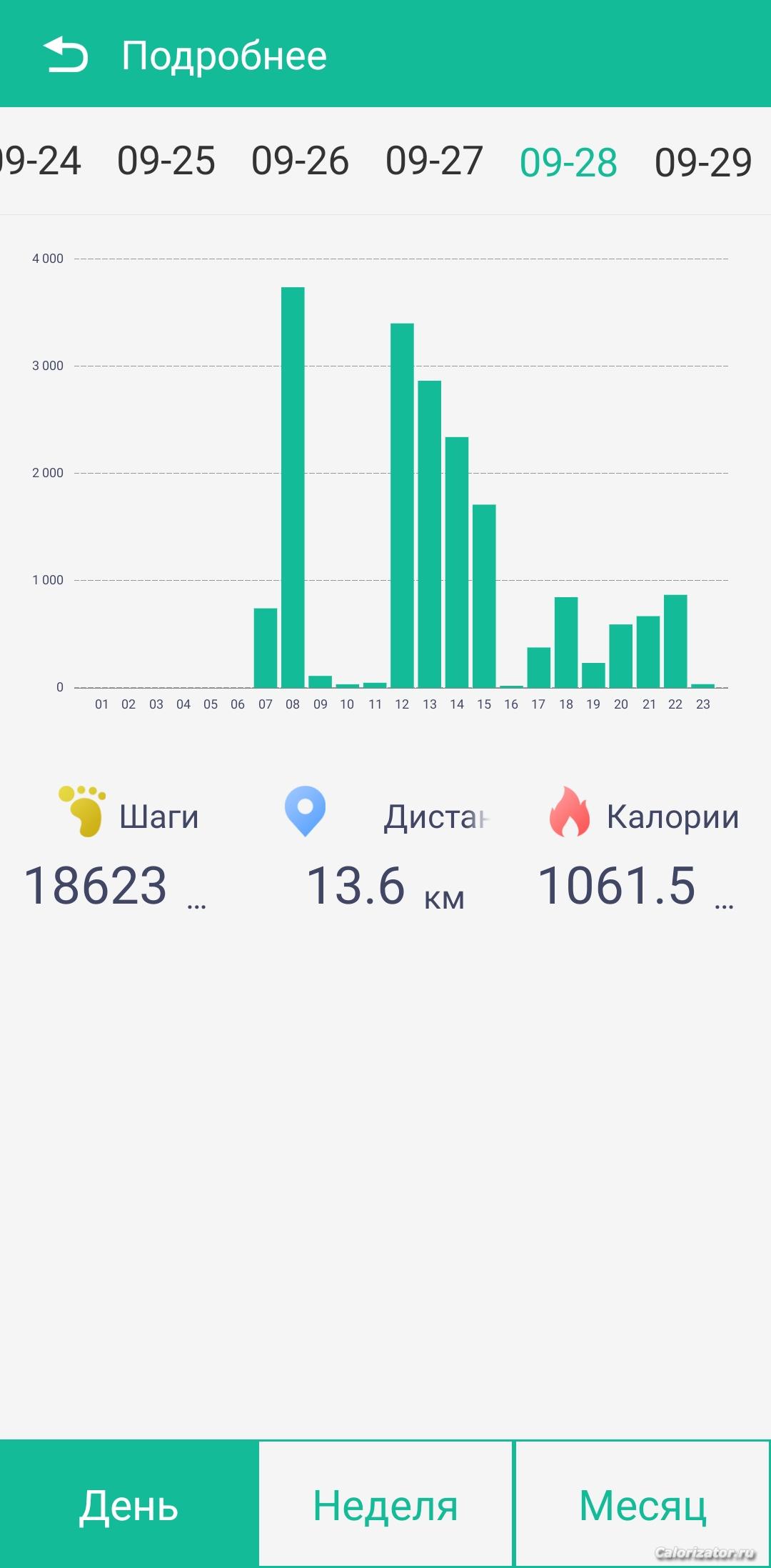This screenshot has width=771, height=1568.
Task: Select the 09-25 date
Action: tap(166, 161)
